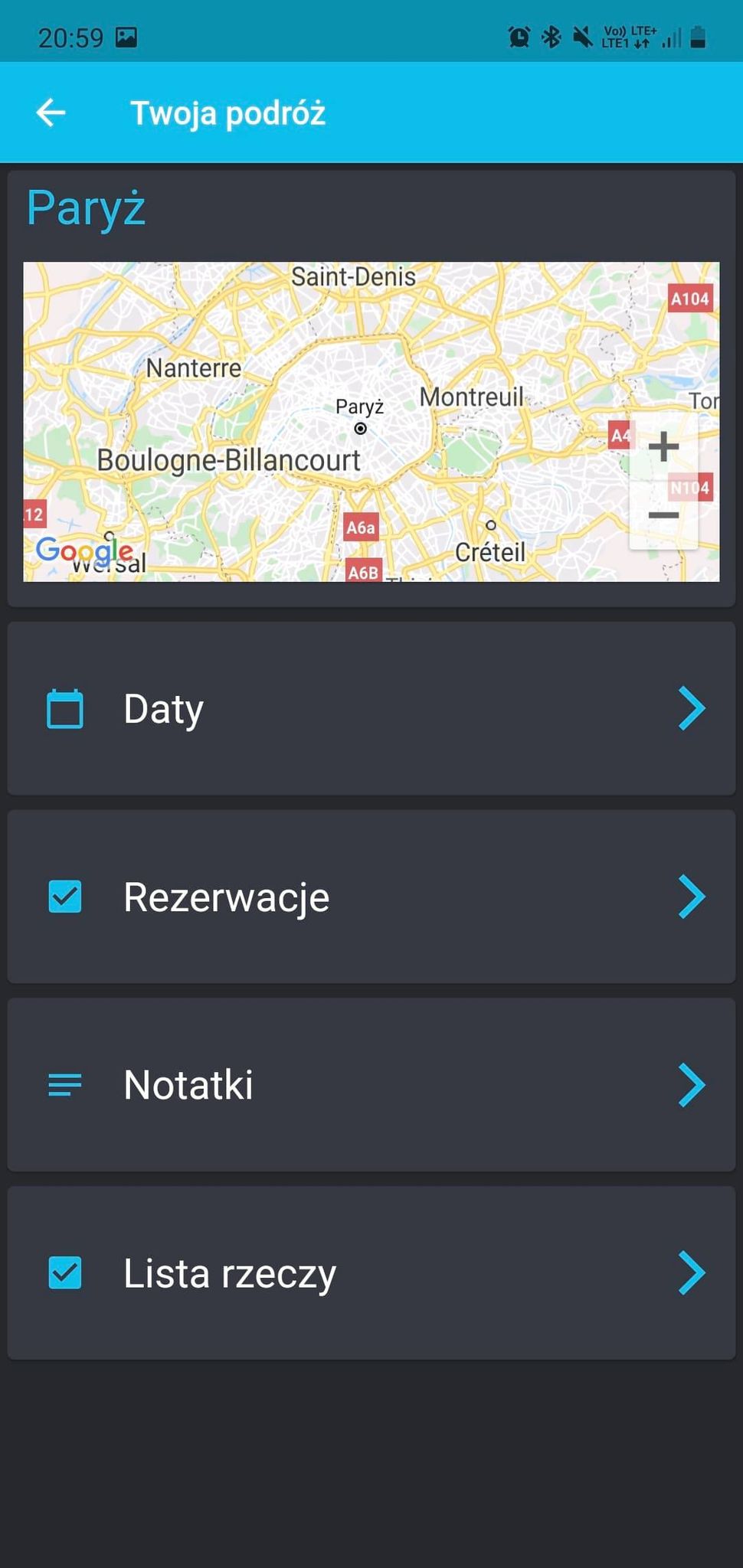This screenshot has width=743, height=1568.
Task: Uncheck the Rezerwacje checkbox
Action: (65, 896)
